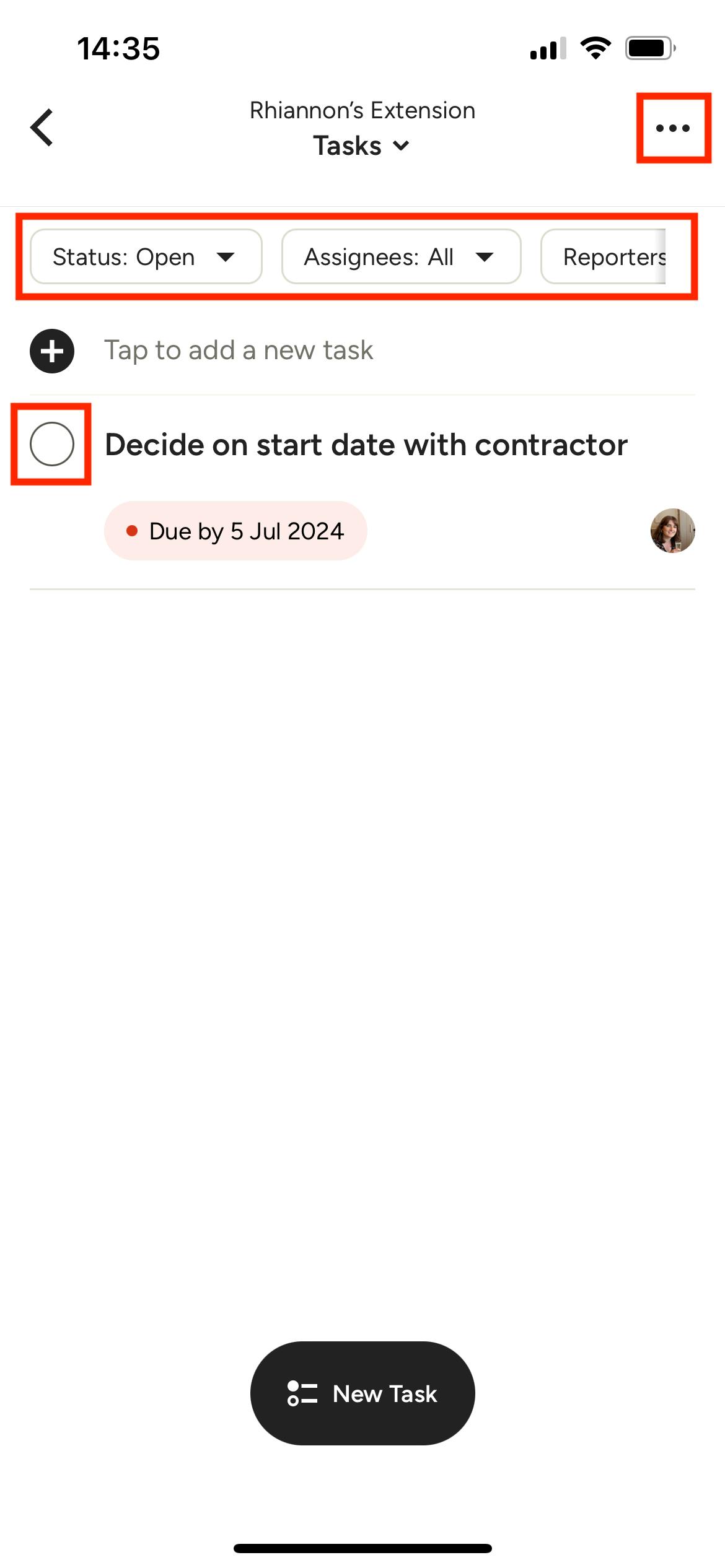Image resolution: width=725 pixels, height=1568 pixels.
Task: Open the Assignees: All filter dropdown
Action: point(400,257)
